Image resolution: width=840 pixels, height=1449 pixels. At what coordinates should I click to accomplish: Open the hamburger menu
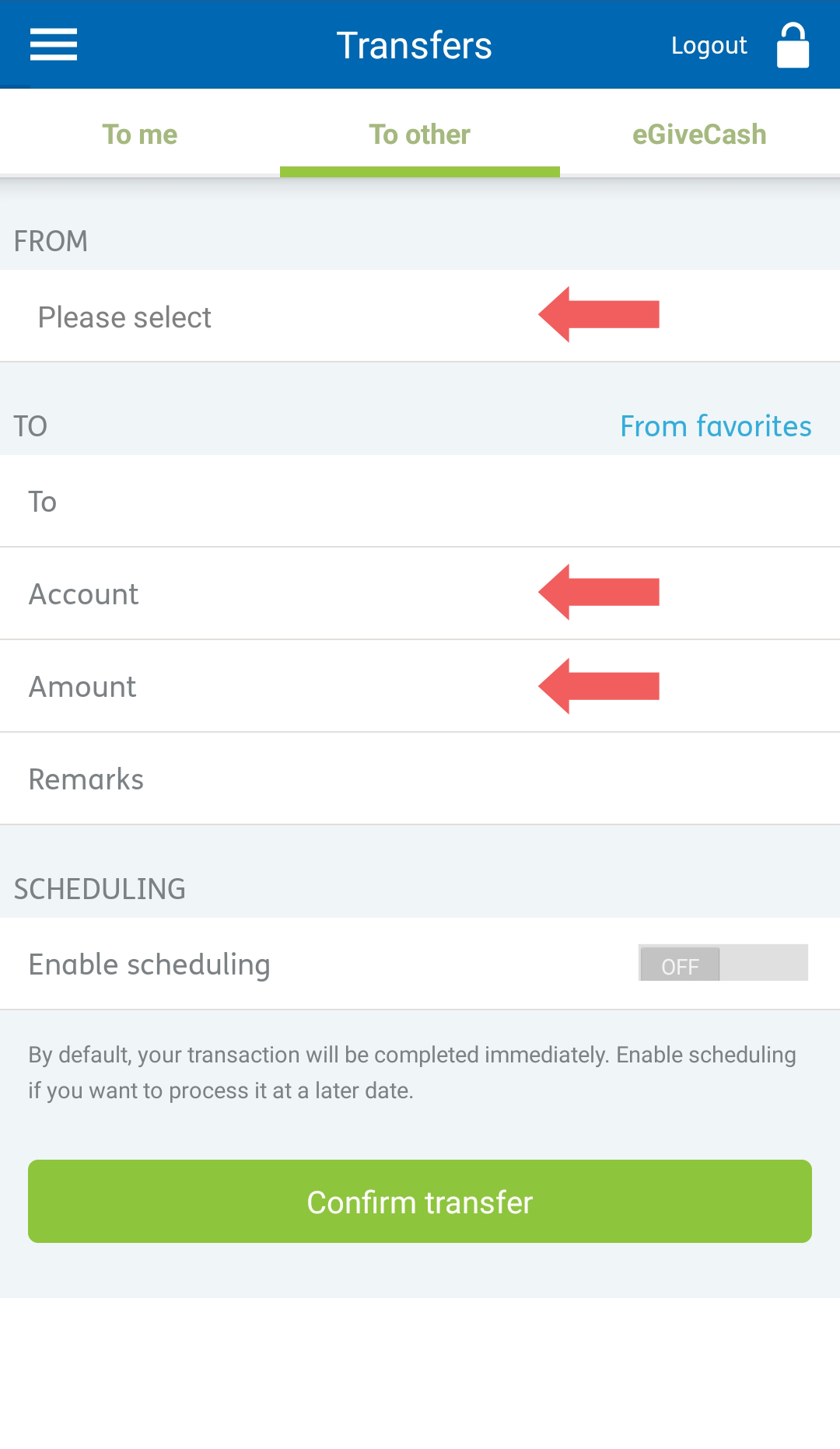(x=54, y=44)
